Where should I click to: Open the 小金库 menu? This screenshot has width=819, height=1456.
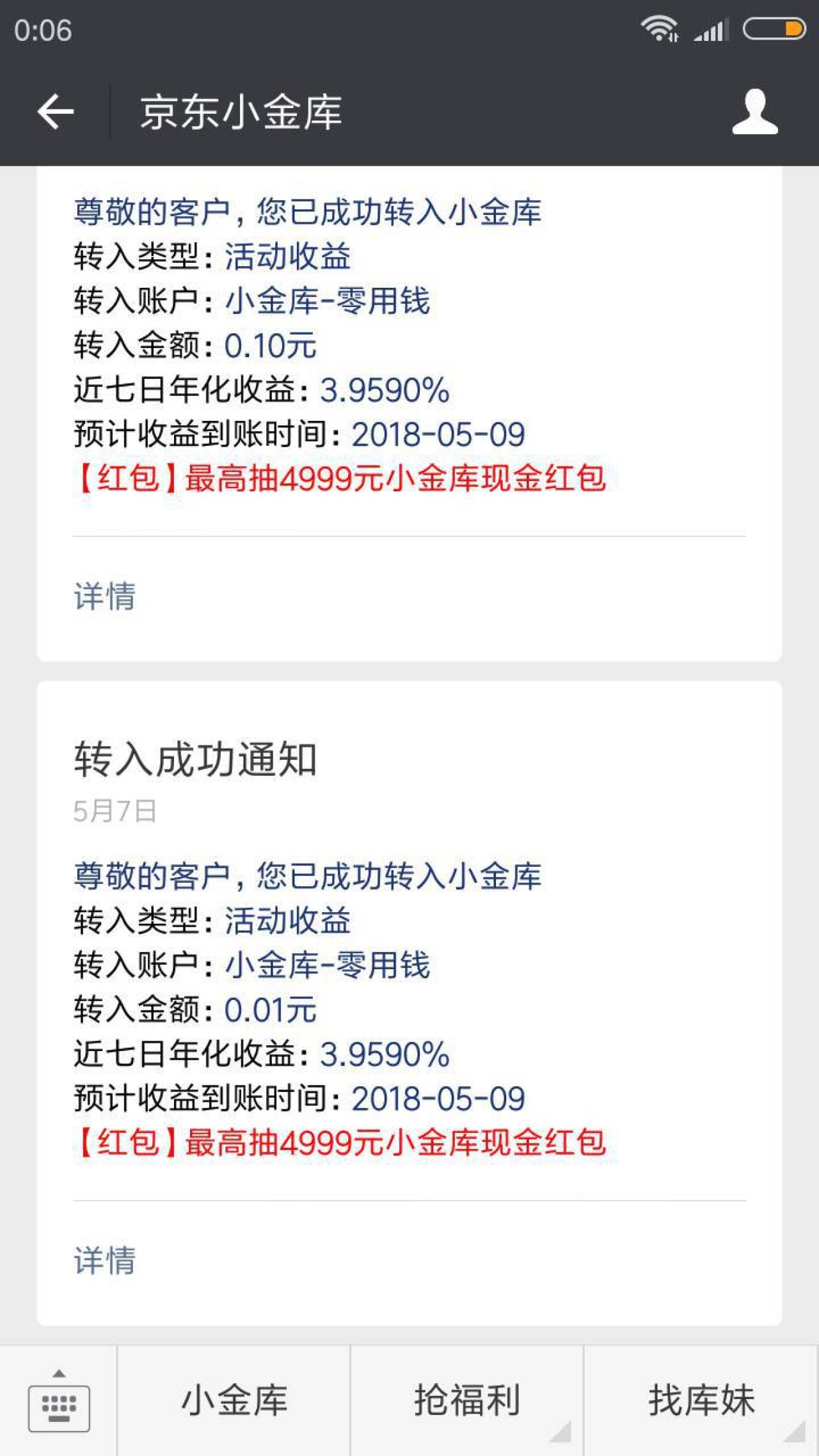234,1401
